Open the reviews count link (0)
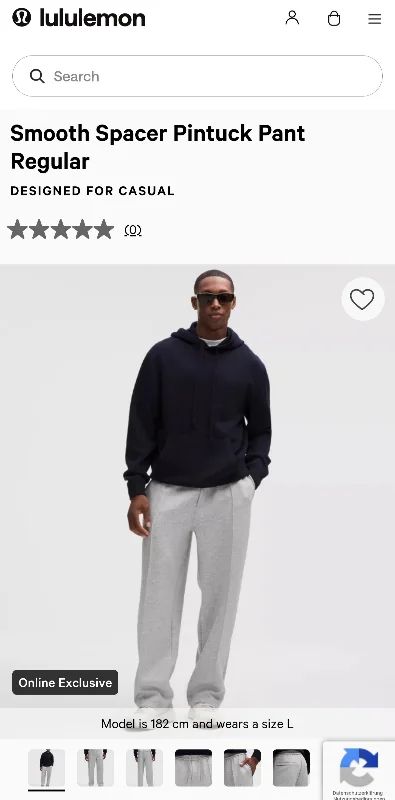Viewport: 395px width, 800px height. coord(133,230)
